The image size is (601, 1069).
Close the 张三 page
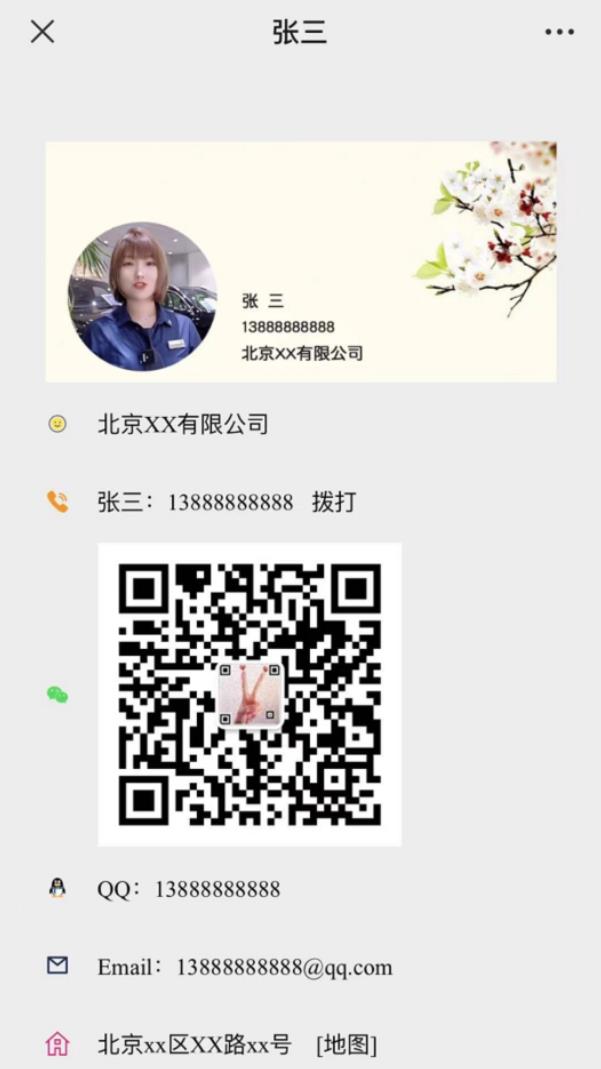click(42, 32)
